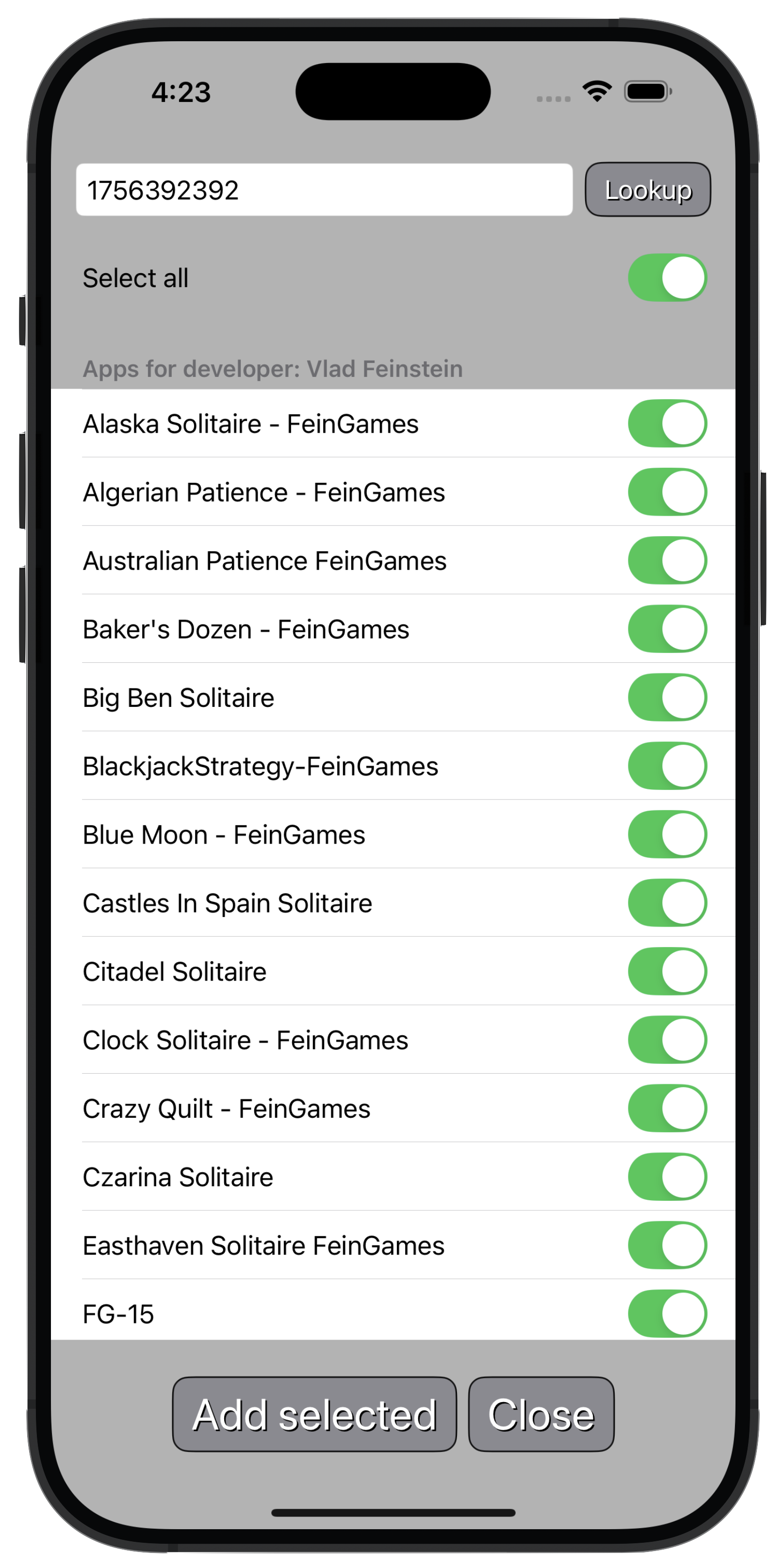Turn off Clock Solitaire - FeinGames
Screen dimensions: 784x1568
[x=667, y=1040]
